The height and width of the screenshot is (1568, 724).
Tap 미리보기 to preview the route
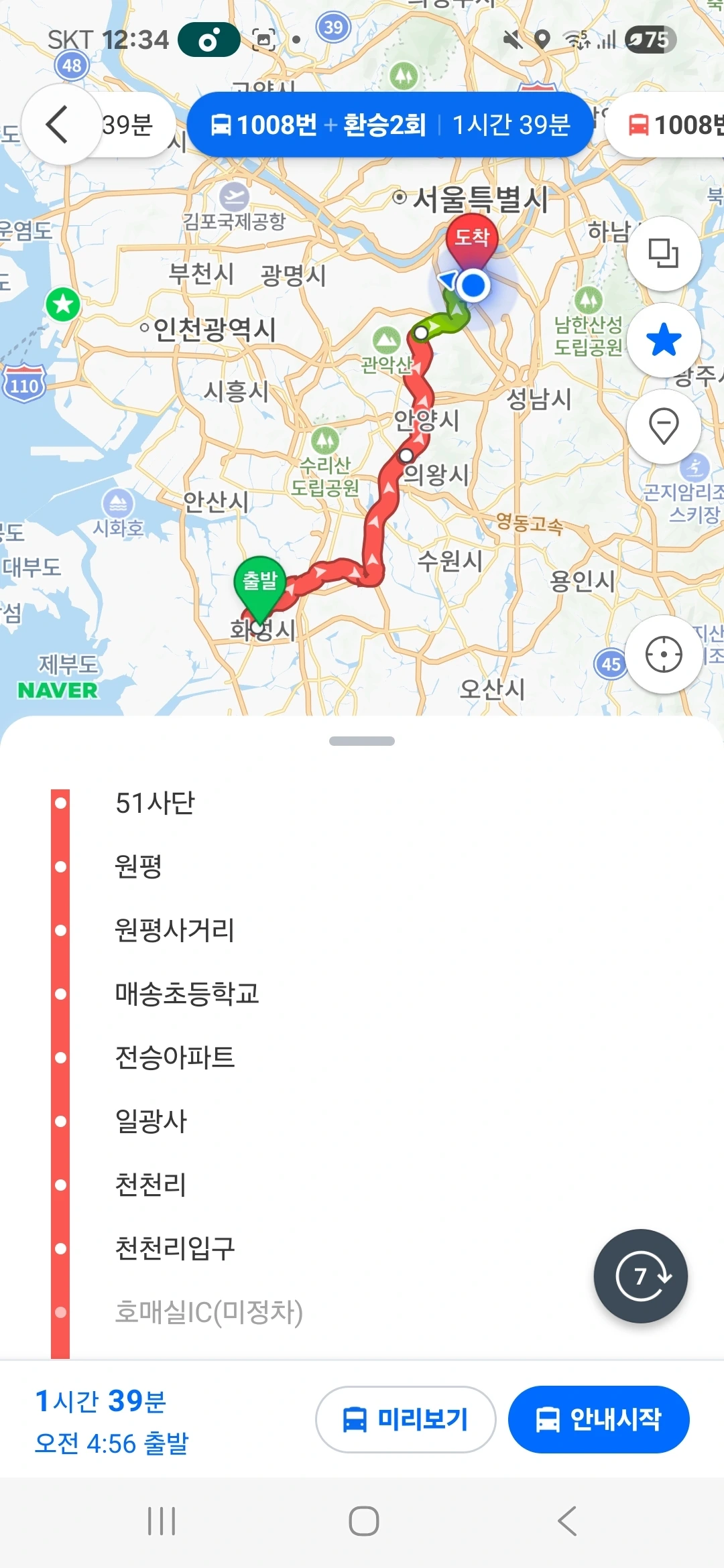tap(406, 1419)
